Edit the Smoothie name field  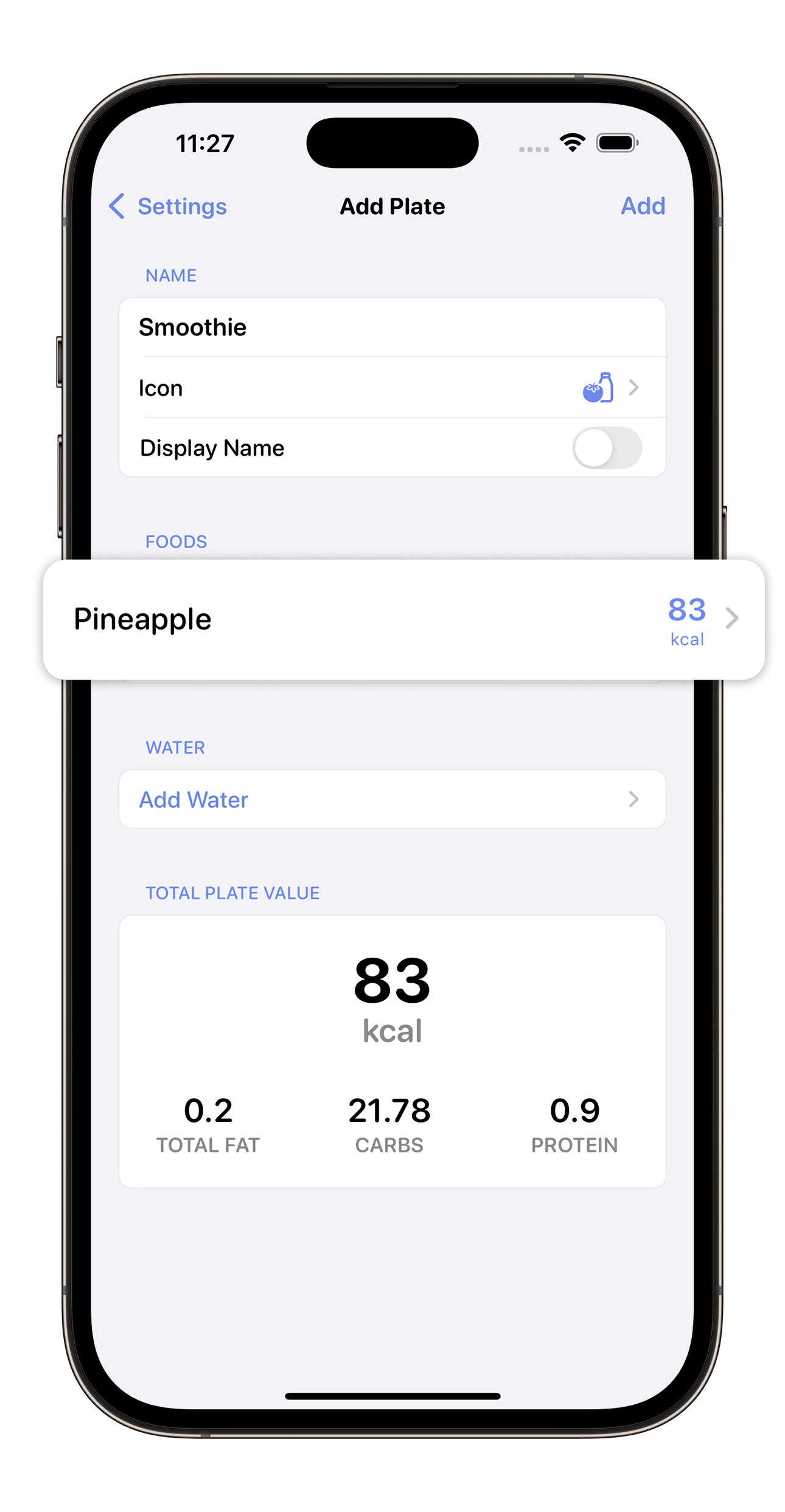(392, 327)
